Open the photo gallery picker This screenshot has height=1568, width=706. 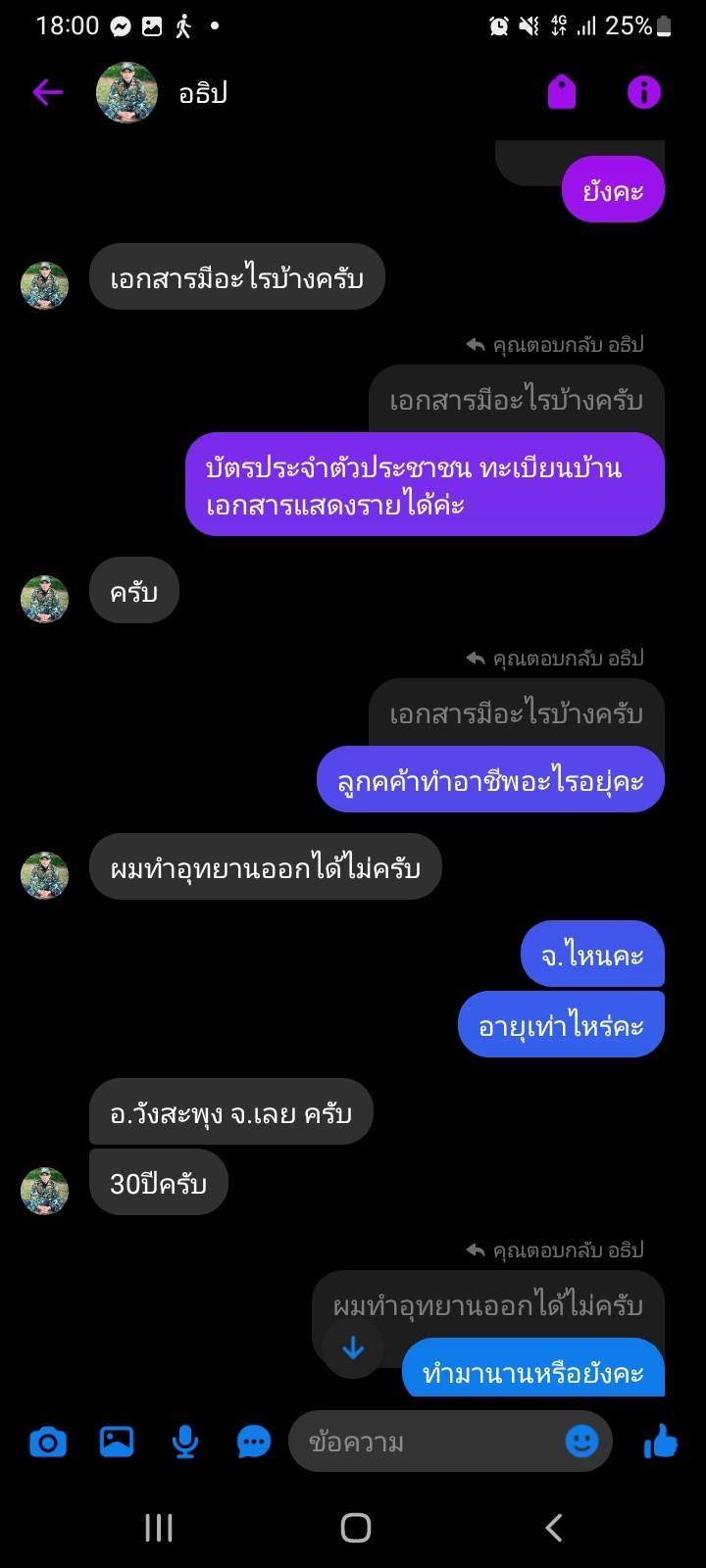pyautogui.click(x=117, y=1442)
